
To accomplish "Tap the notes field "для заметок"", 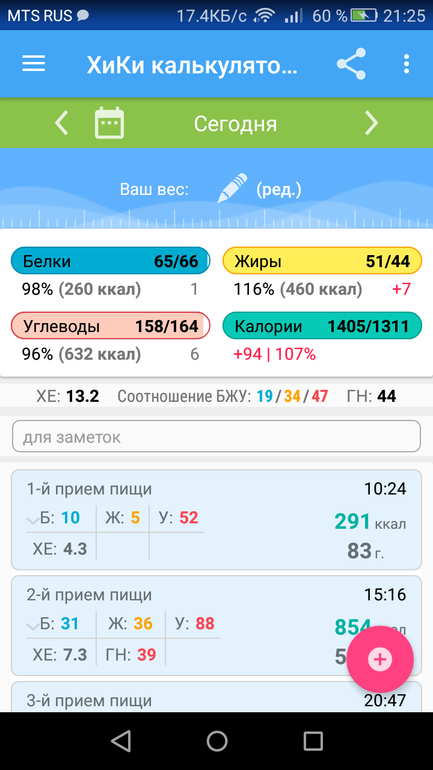I will click(x=216, y=436).
